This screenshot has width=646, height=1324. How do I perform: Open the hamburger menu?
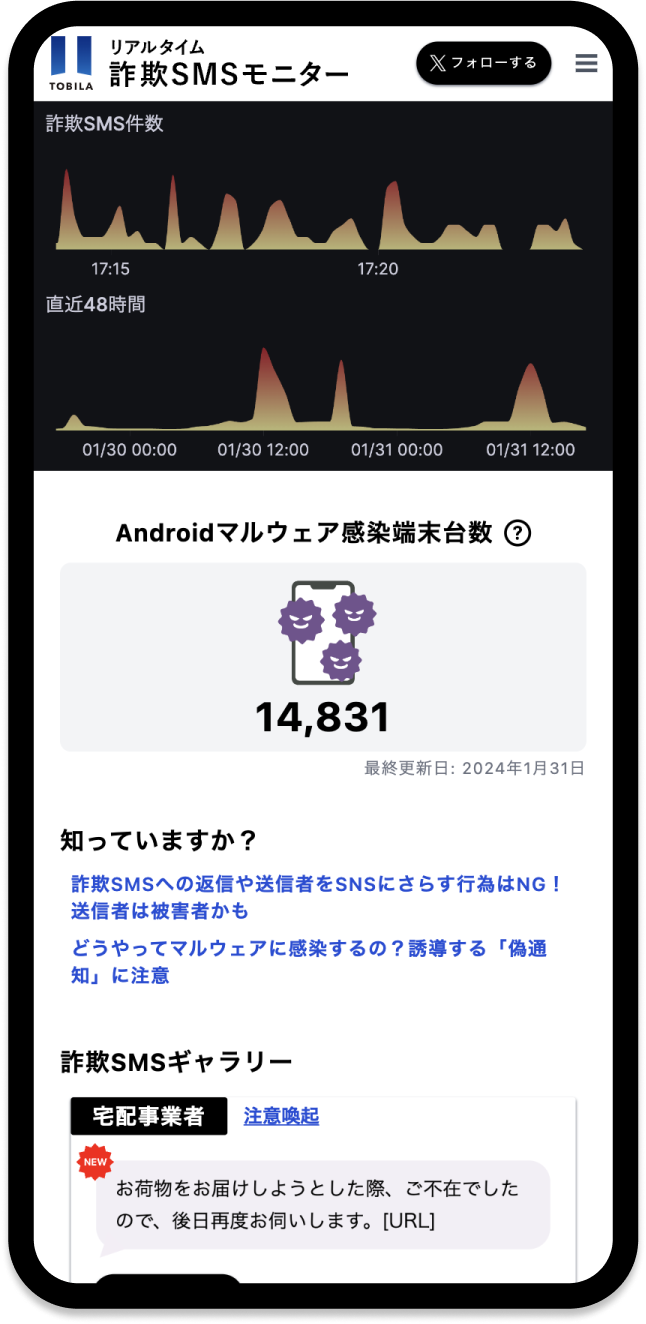(586, 63)
